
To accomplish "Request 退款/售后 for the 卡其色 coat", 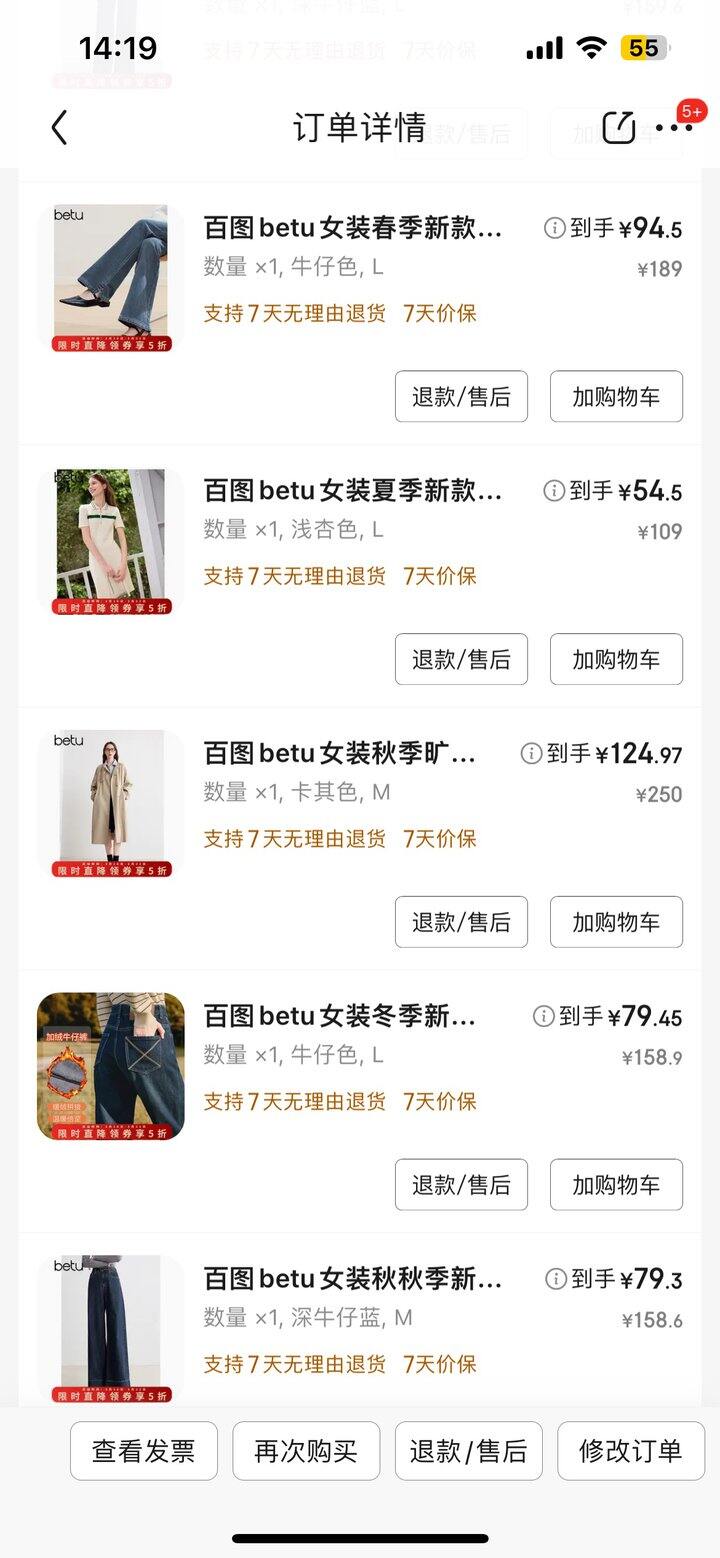I will point(461,922).
